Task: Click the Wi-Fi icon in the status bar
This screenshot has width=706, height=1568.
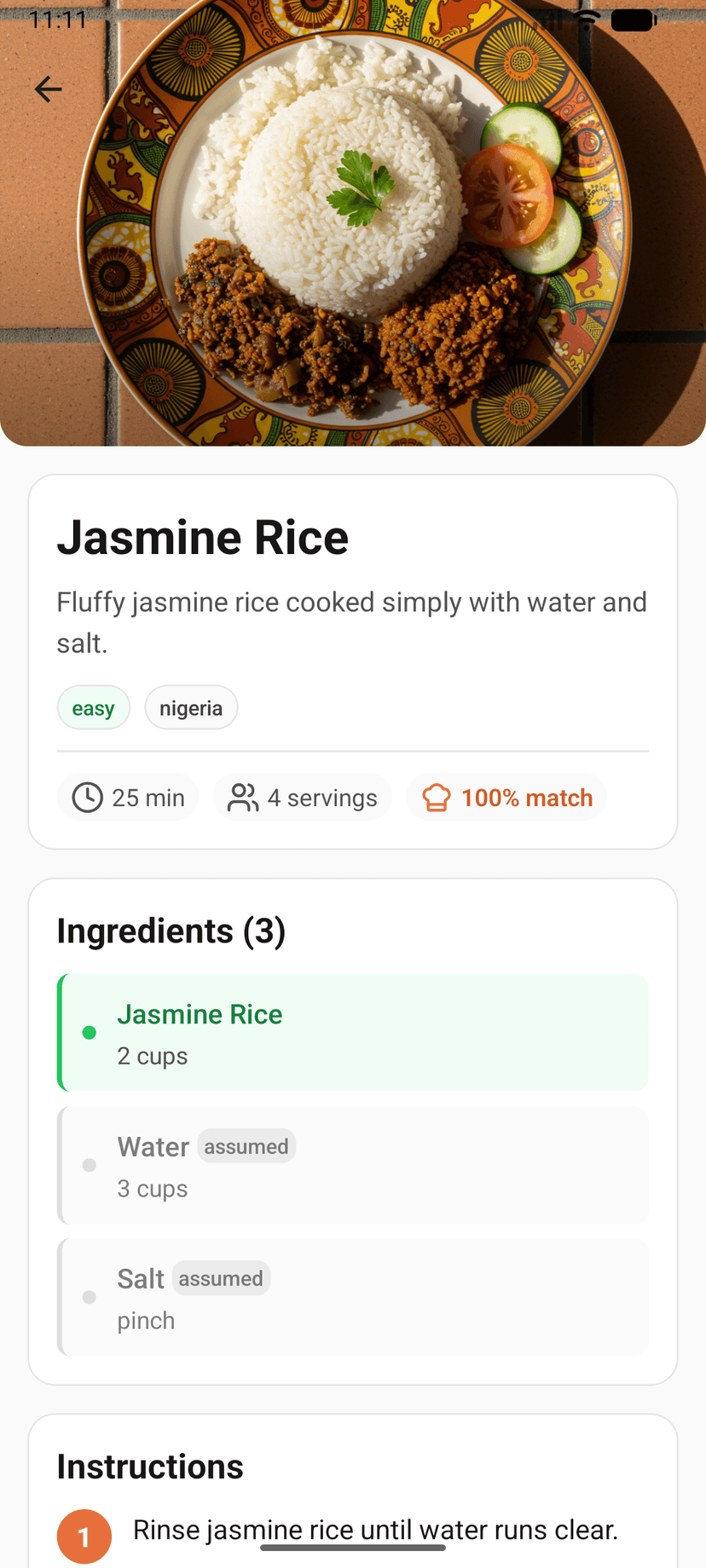Action: (x=587, y=19)
